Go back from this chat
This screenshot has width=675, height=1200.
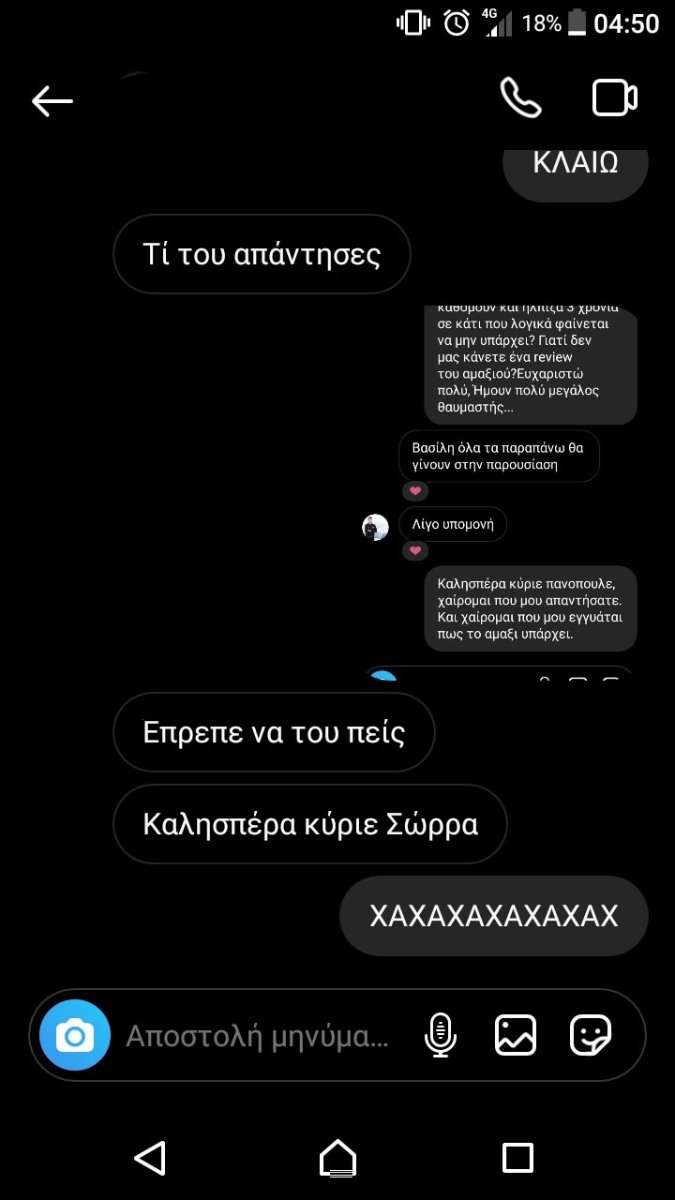point(52,100)
